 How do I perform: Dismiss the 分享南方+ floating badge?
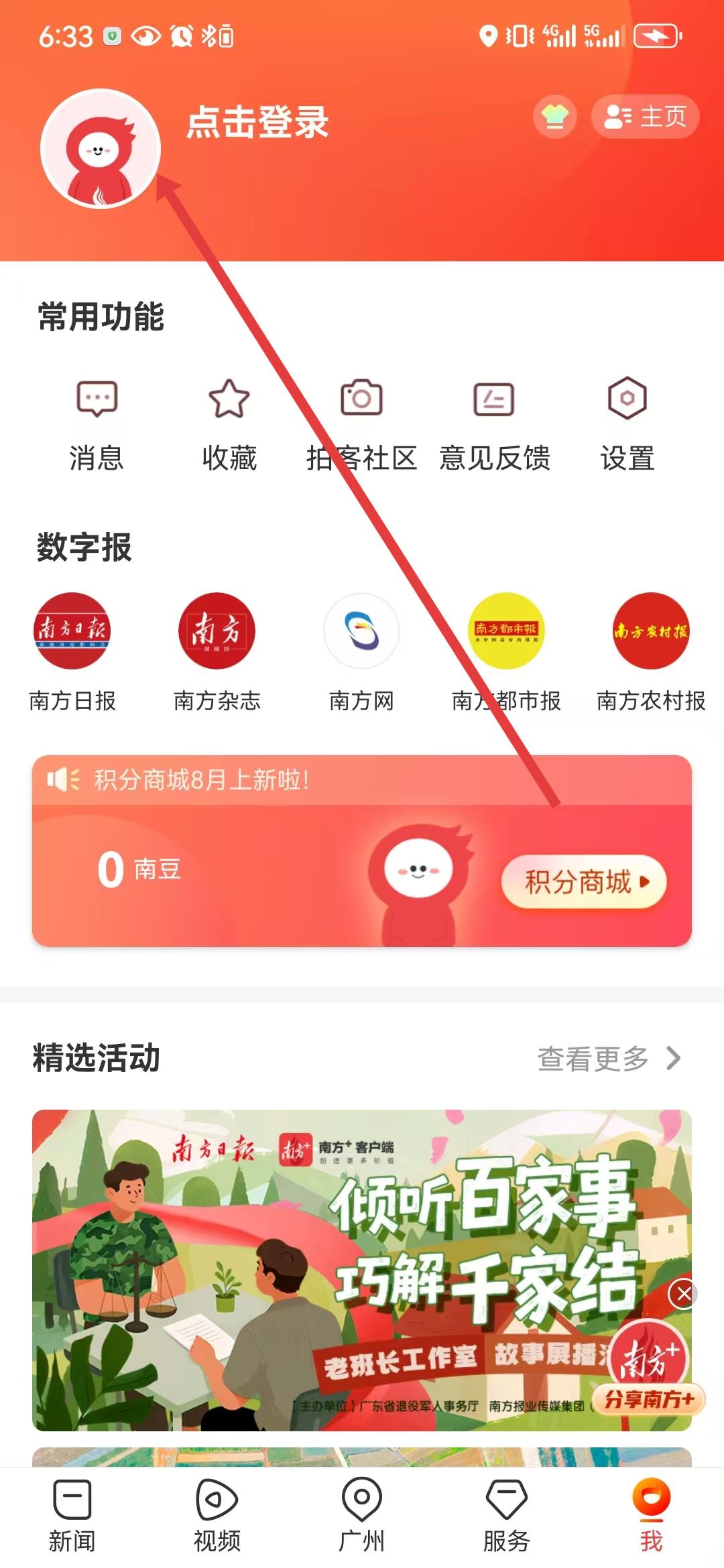coord(684,1294)
